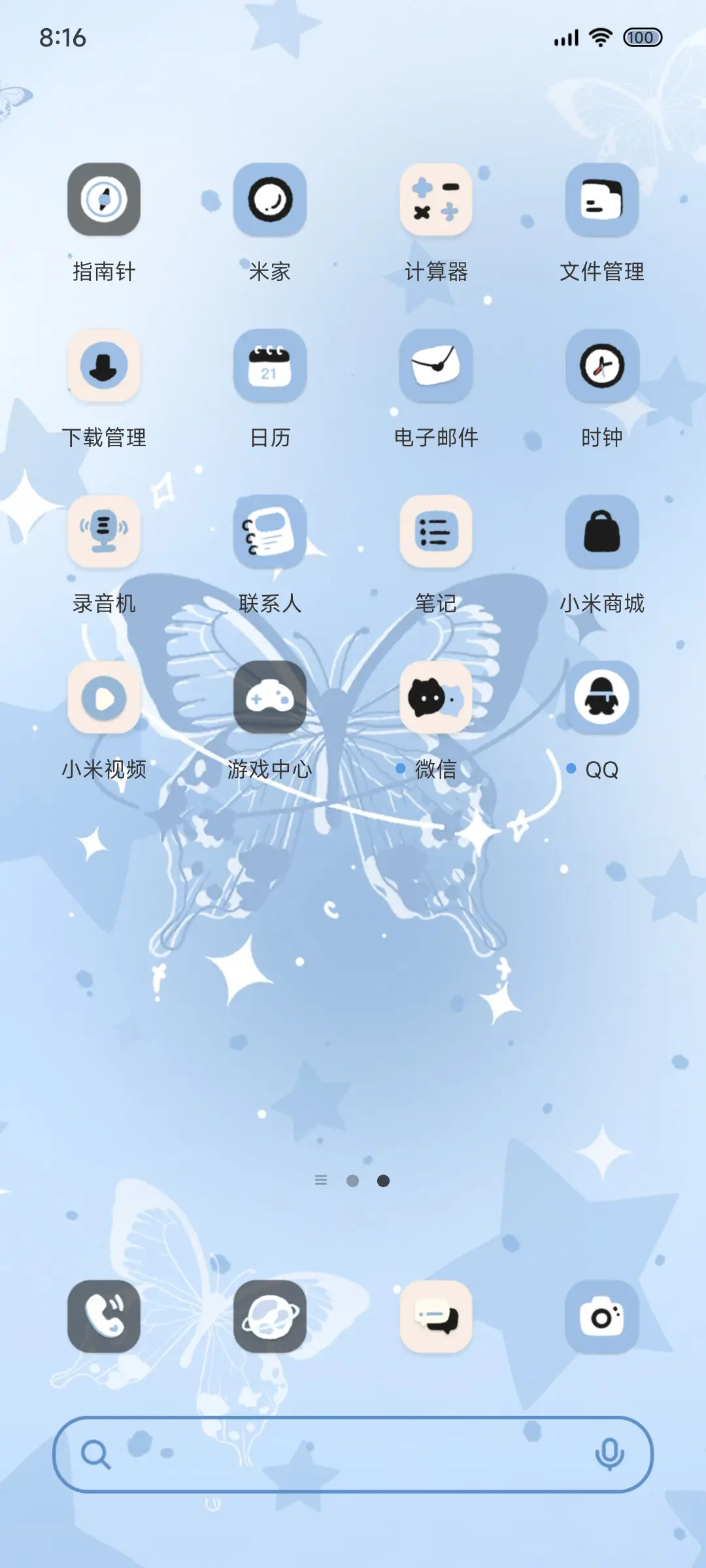Open 电子邮件 to read mail
The height and width of the screenshot is (1568, 706).
pos(437,368)
